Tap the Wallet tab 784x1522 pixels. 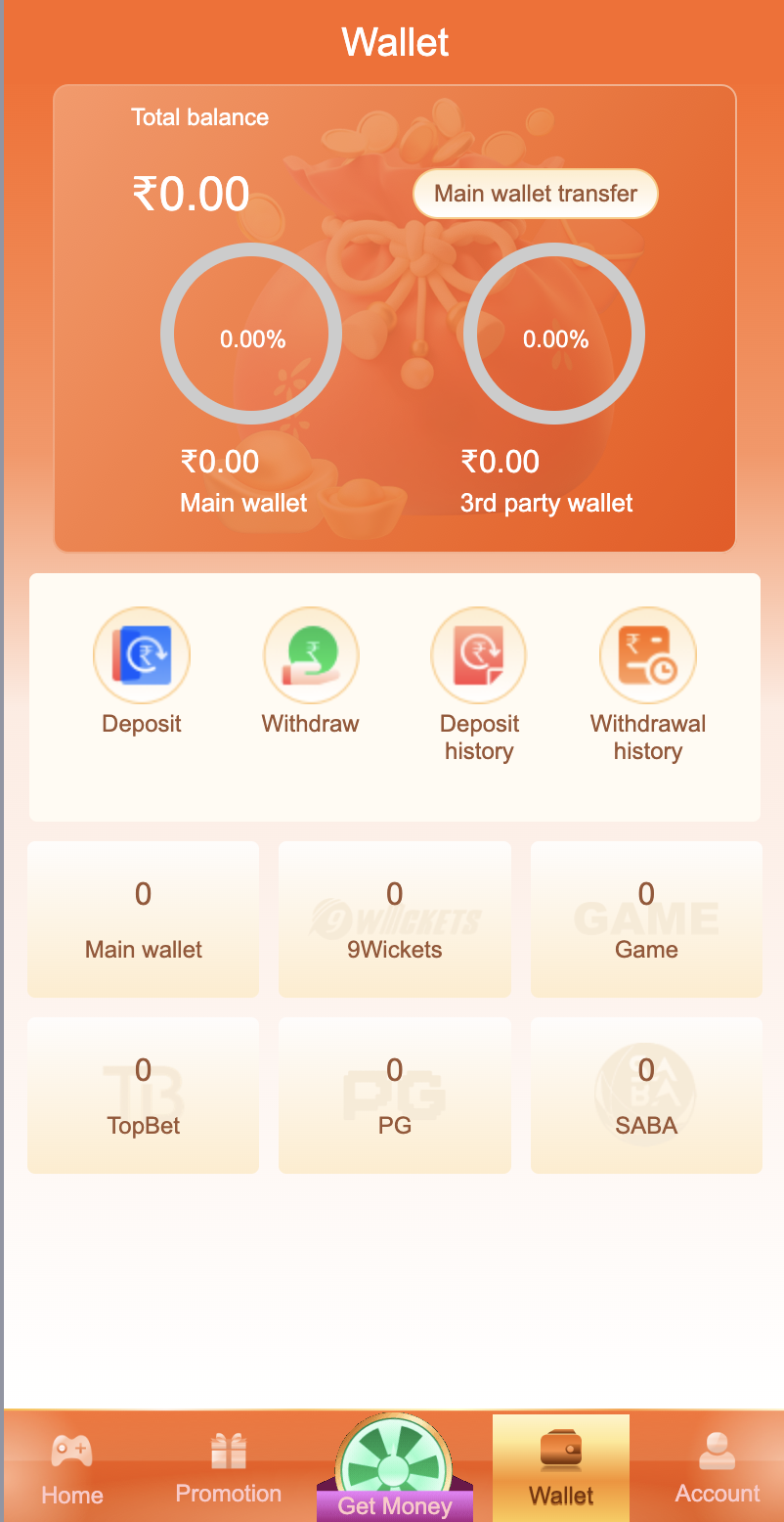(561, 1467)
